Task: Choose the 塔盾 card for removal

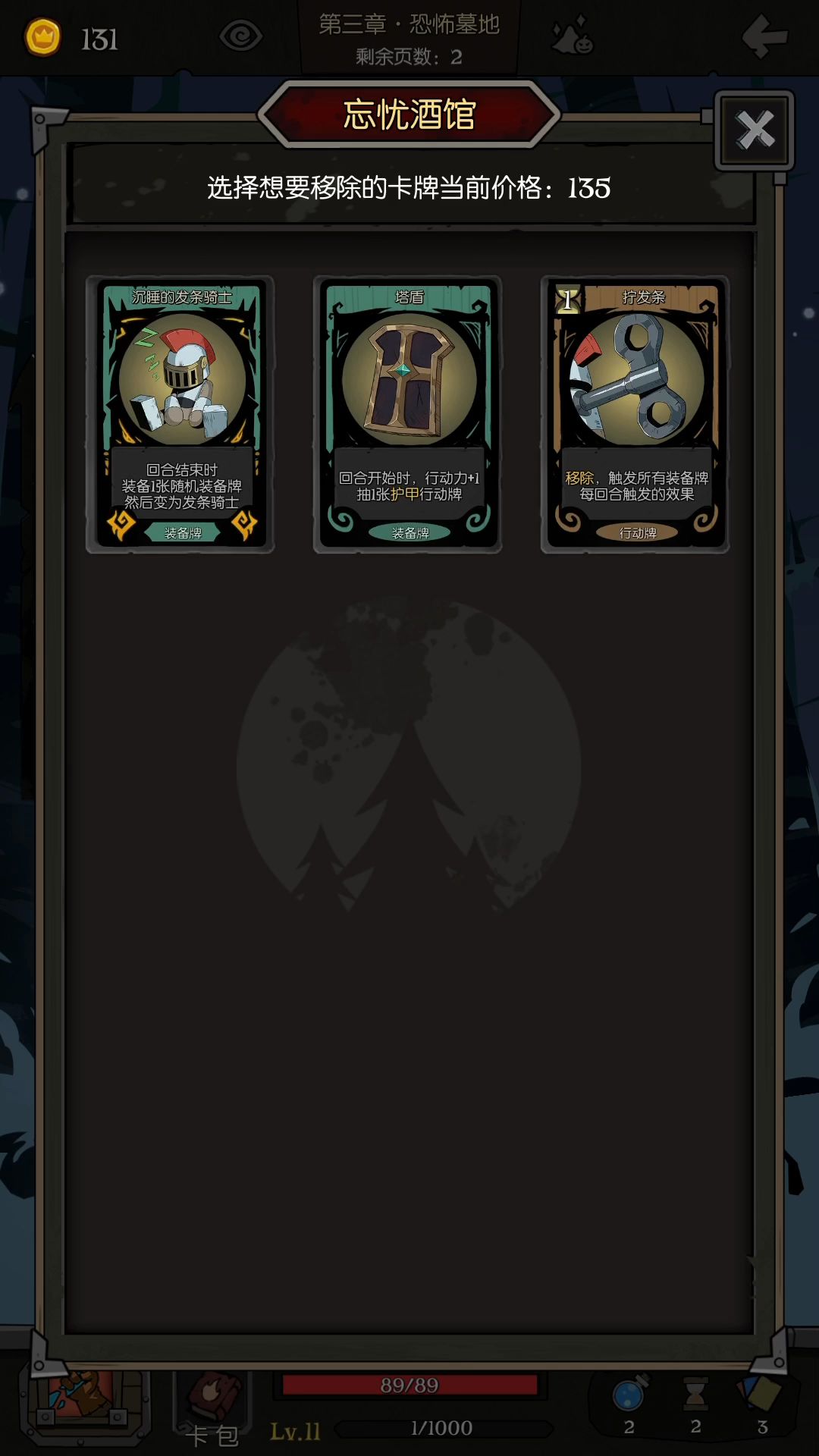Action: coord(408,414)
